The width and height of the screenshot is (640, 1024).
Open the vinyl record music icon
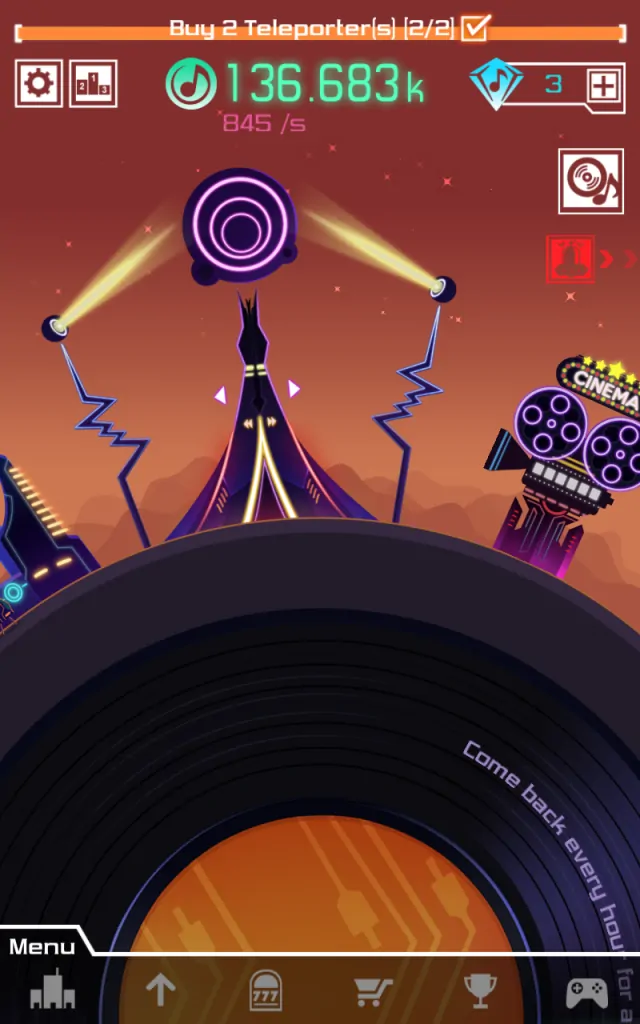point(591,181)
